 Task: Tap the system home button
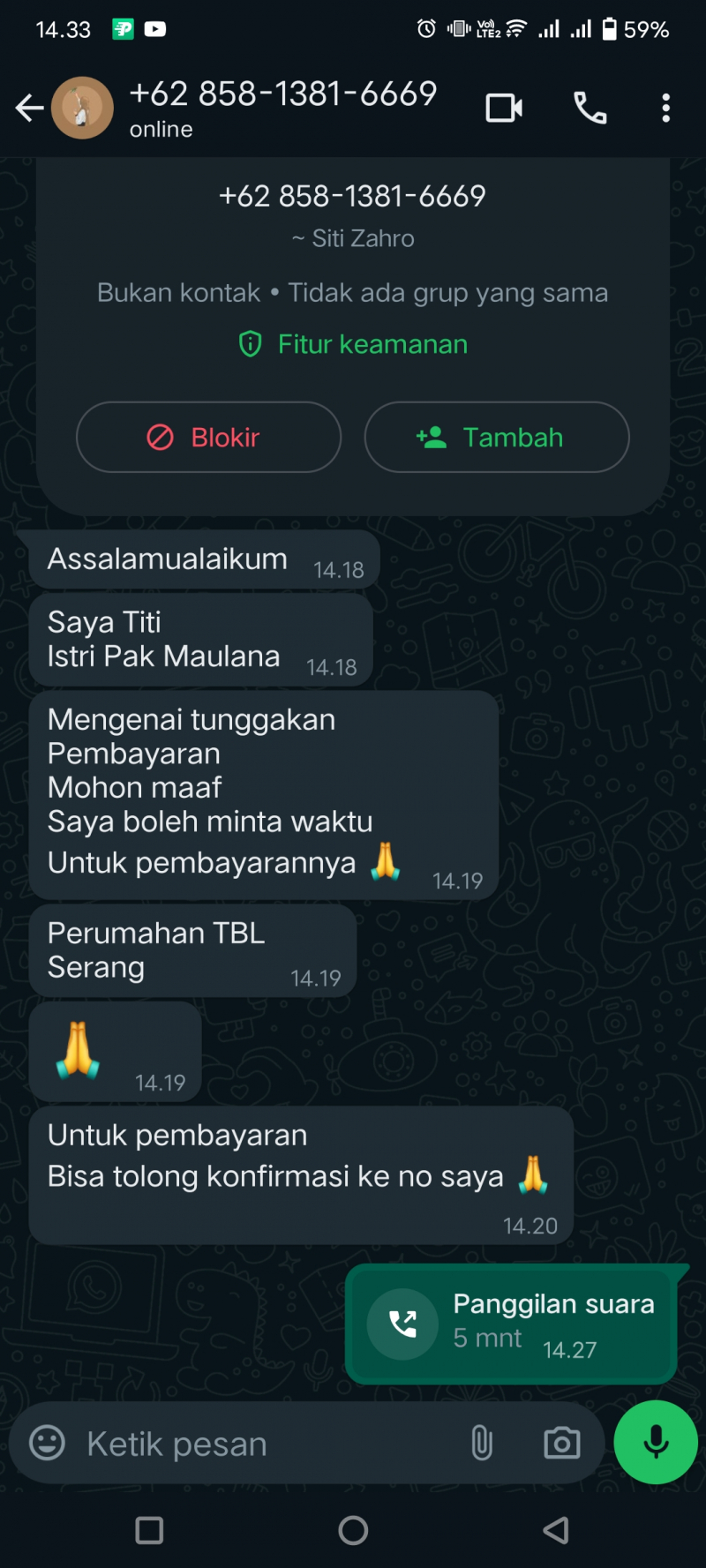coord(353,1530)
